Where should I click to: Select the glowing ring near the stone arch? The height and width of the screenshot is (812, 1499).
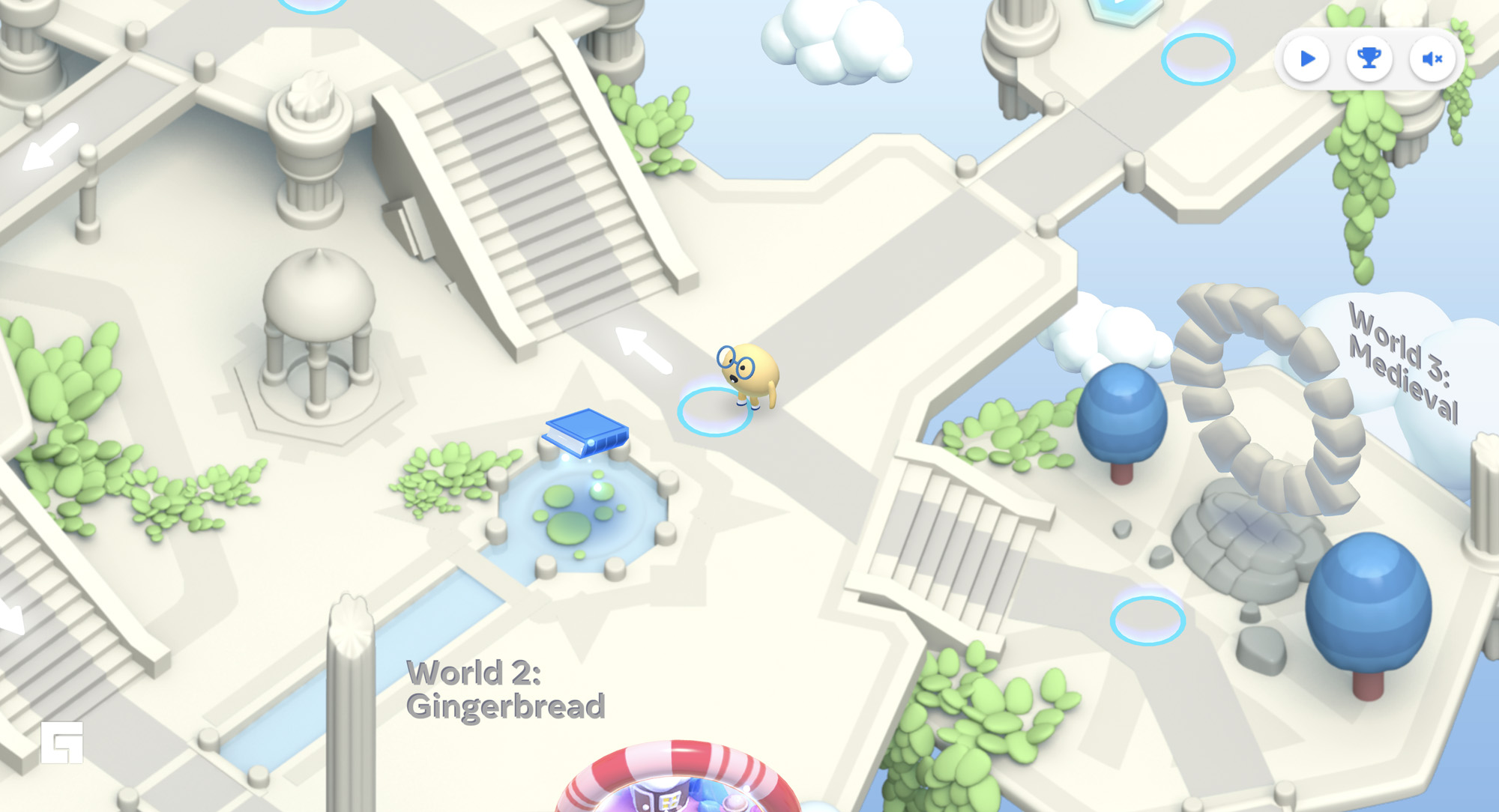(1147, 620)
